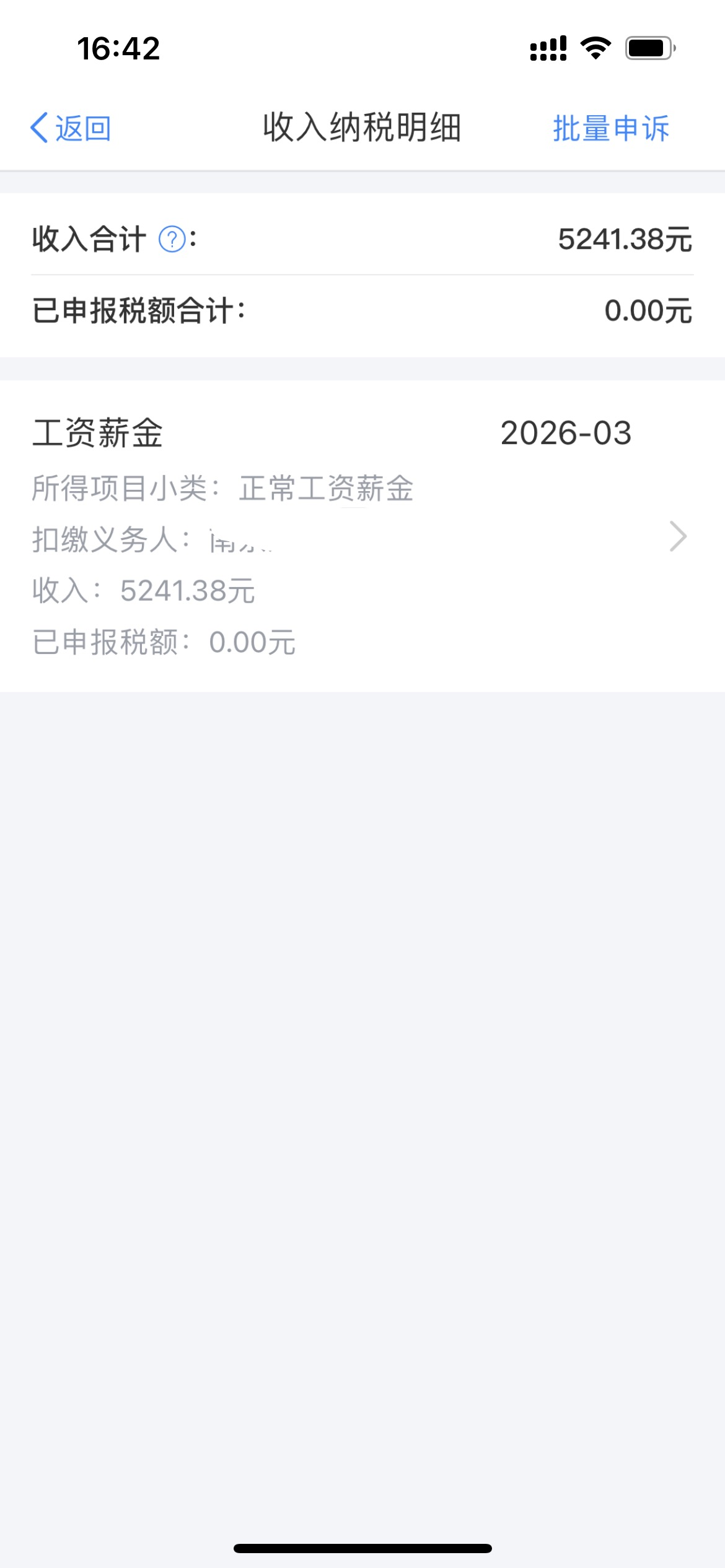The height and width of the screenshot is (1568, 725).
Task: Open the 工资薪金 2026-03 income record
Action: (x=362, y=536)
